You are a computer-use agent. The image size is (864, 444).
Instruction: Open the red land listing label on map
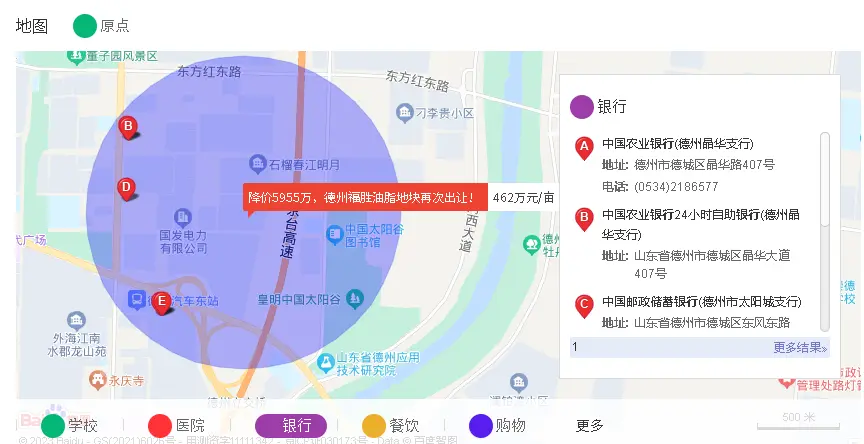pyautogui.click(x=365, y=198)
